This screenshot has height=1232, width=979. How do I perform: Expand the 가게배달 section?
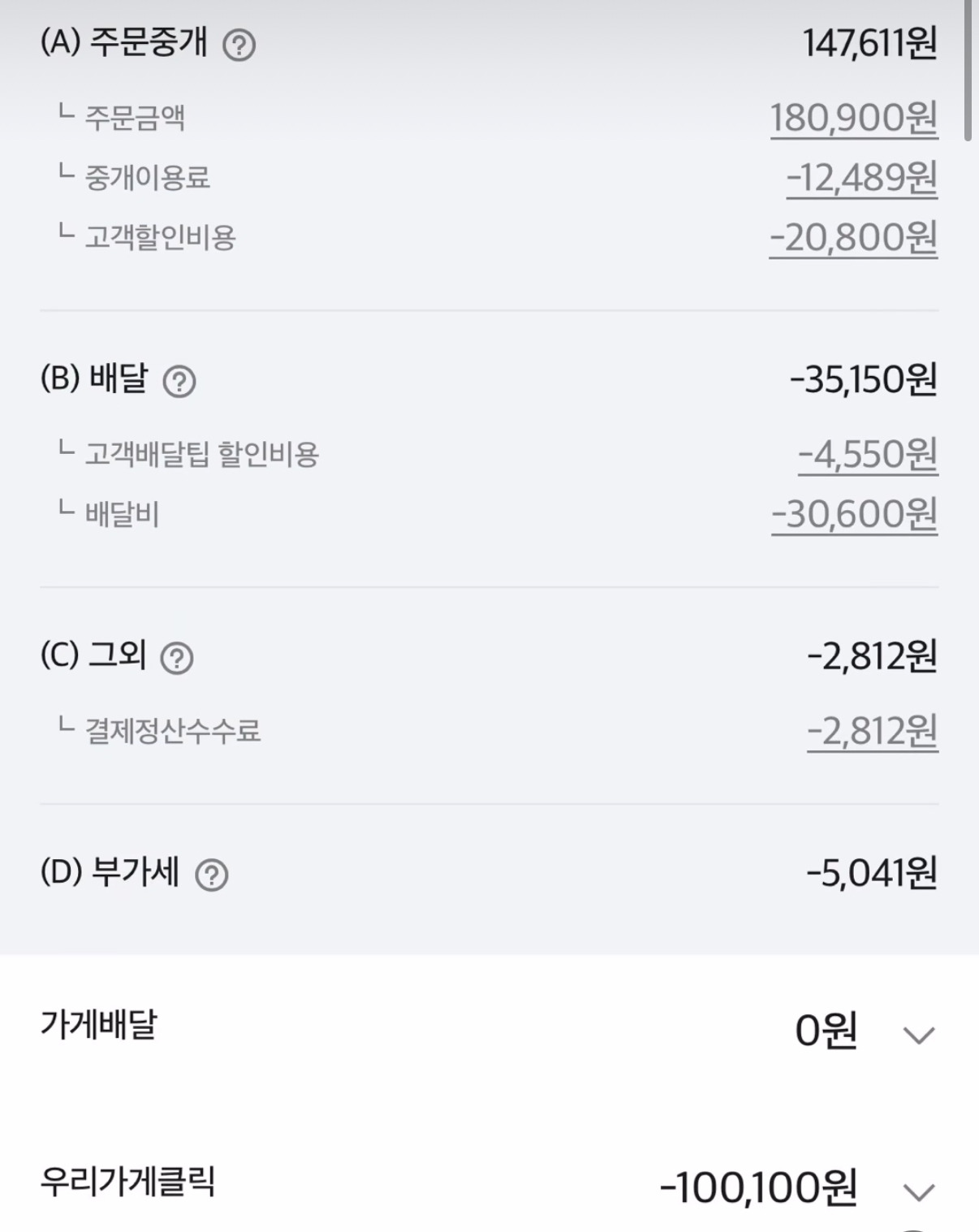click(x=919, y=1035)
